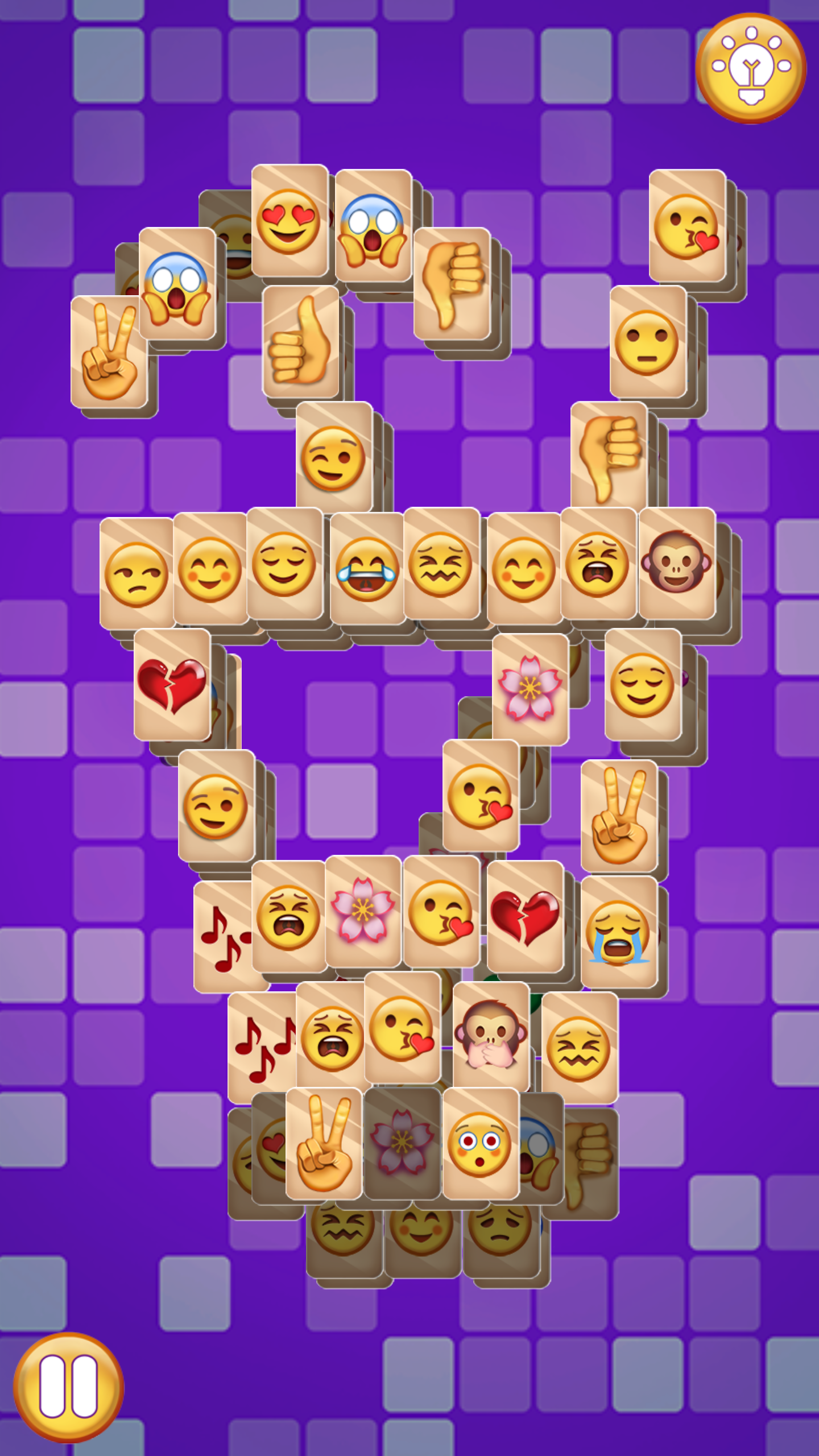The image size is (819, 1456).
Task: Tap the flushed wide-eyed emoji tile
Action: [481, 1143]
